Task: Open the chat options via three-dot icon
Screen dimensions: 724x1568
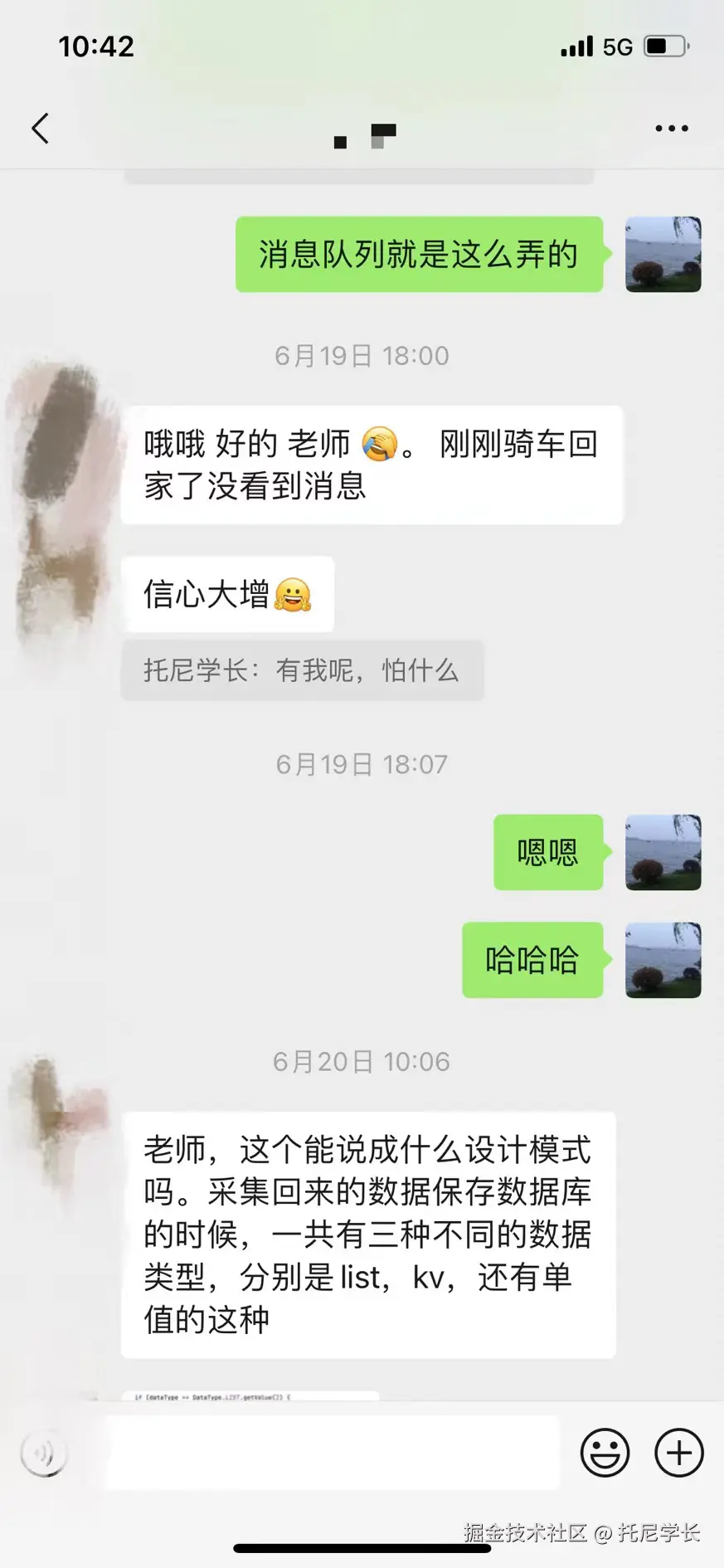Action: click(671, 128)
